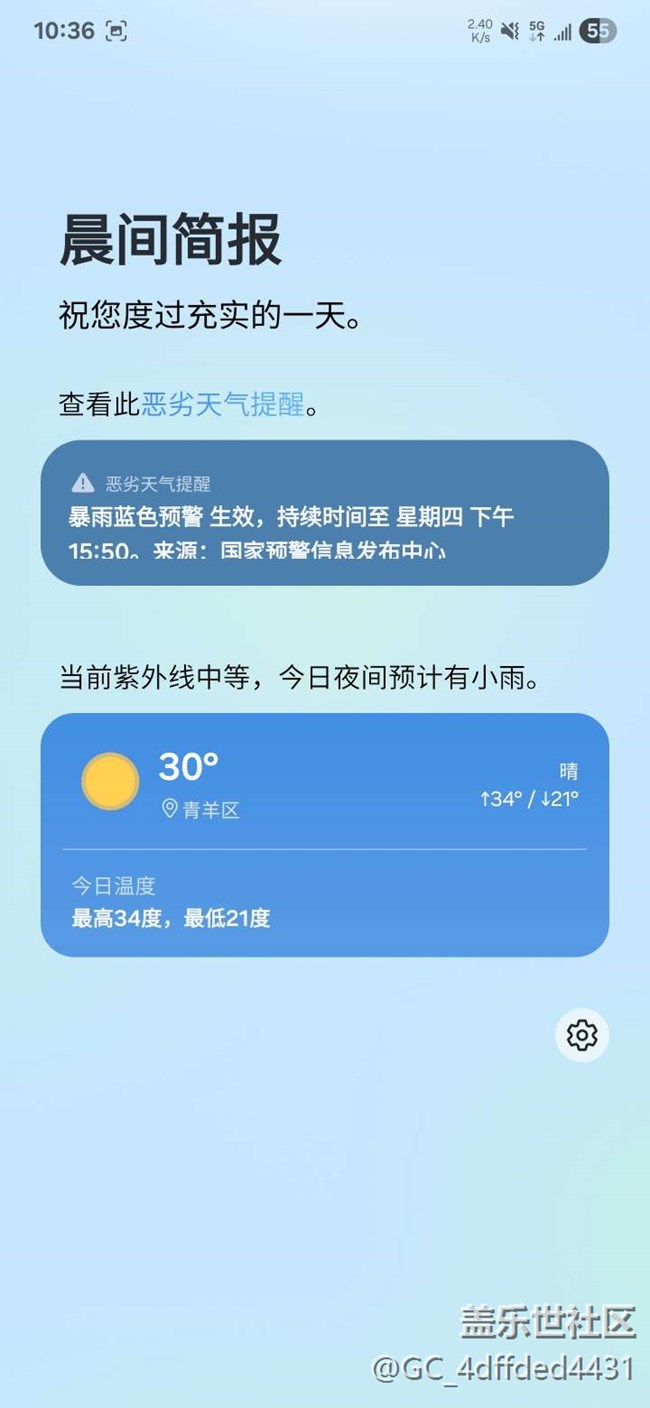
Task: Open the 恶劣天气提醒 link
Action: [222, 405]
